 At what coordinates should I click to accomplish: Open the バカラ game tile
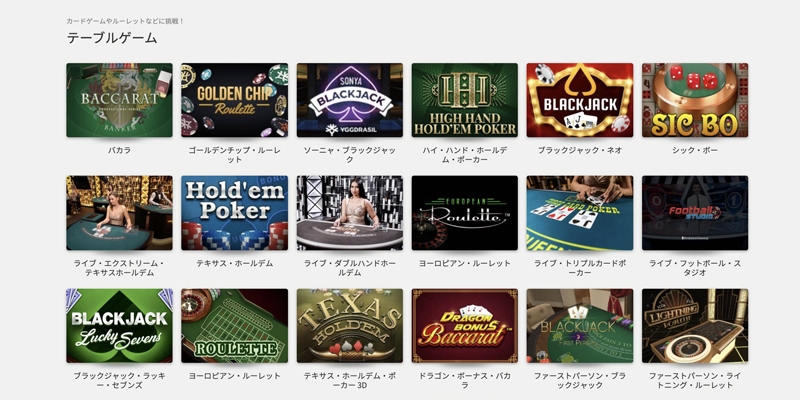pyautogui.click(x=119, y=100)
